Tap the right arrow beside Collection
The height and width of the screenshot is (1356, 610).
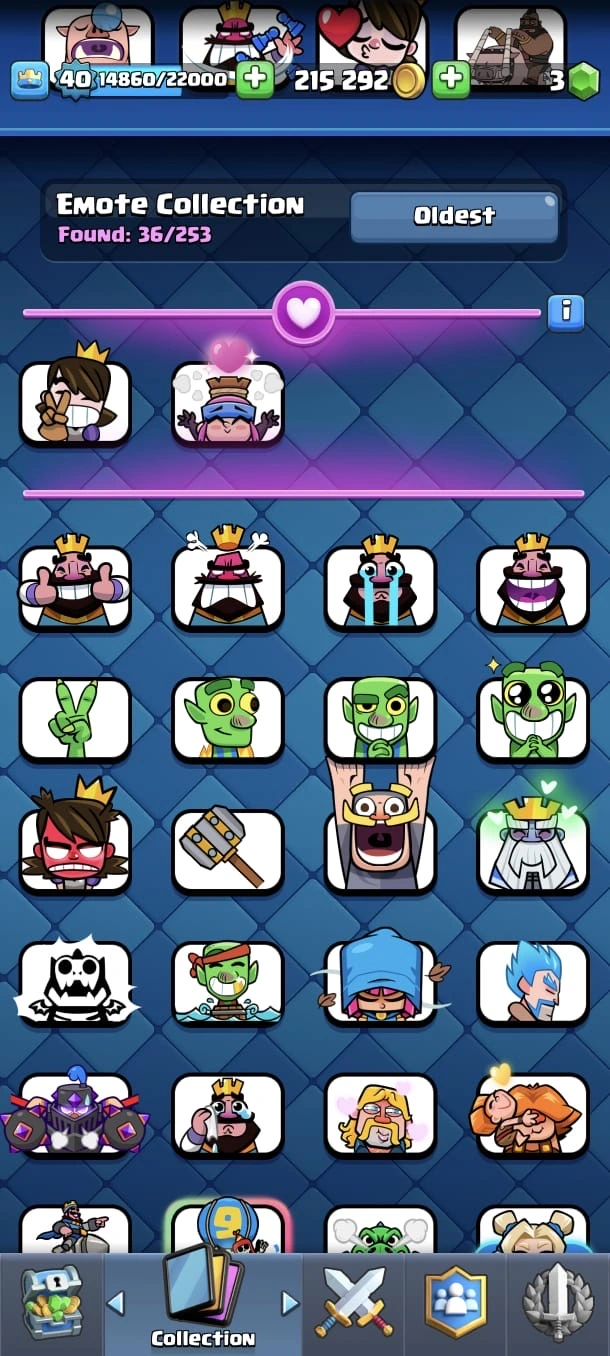point(290,1302)
